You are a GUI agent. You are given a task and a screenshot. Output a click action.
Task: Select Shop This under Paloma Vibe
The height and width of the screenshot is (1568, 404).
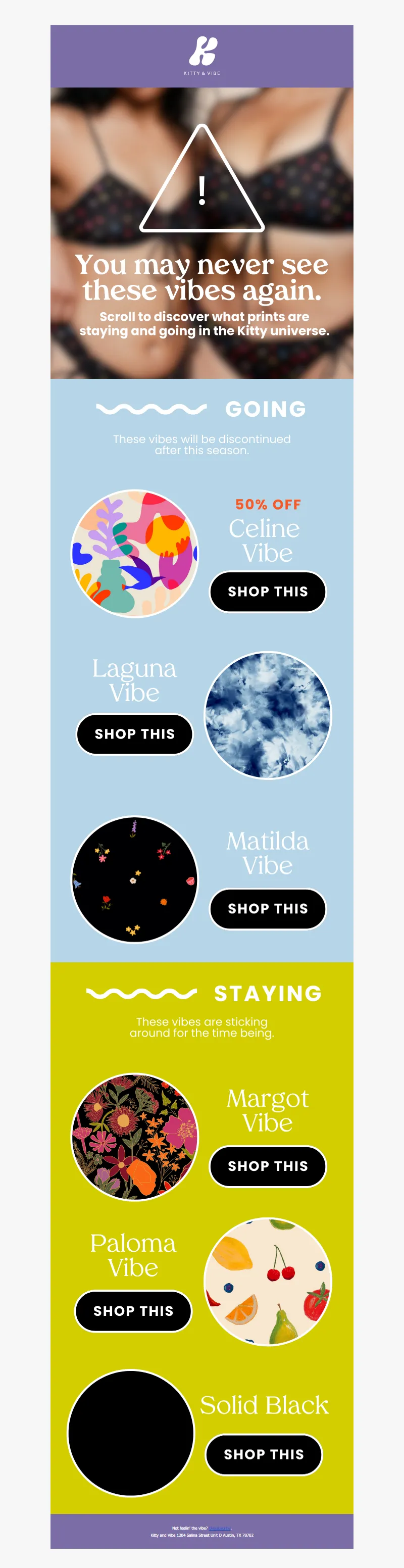click(x=133, y=1310)
